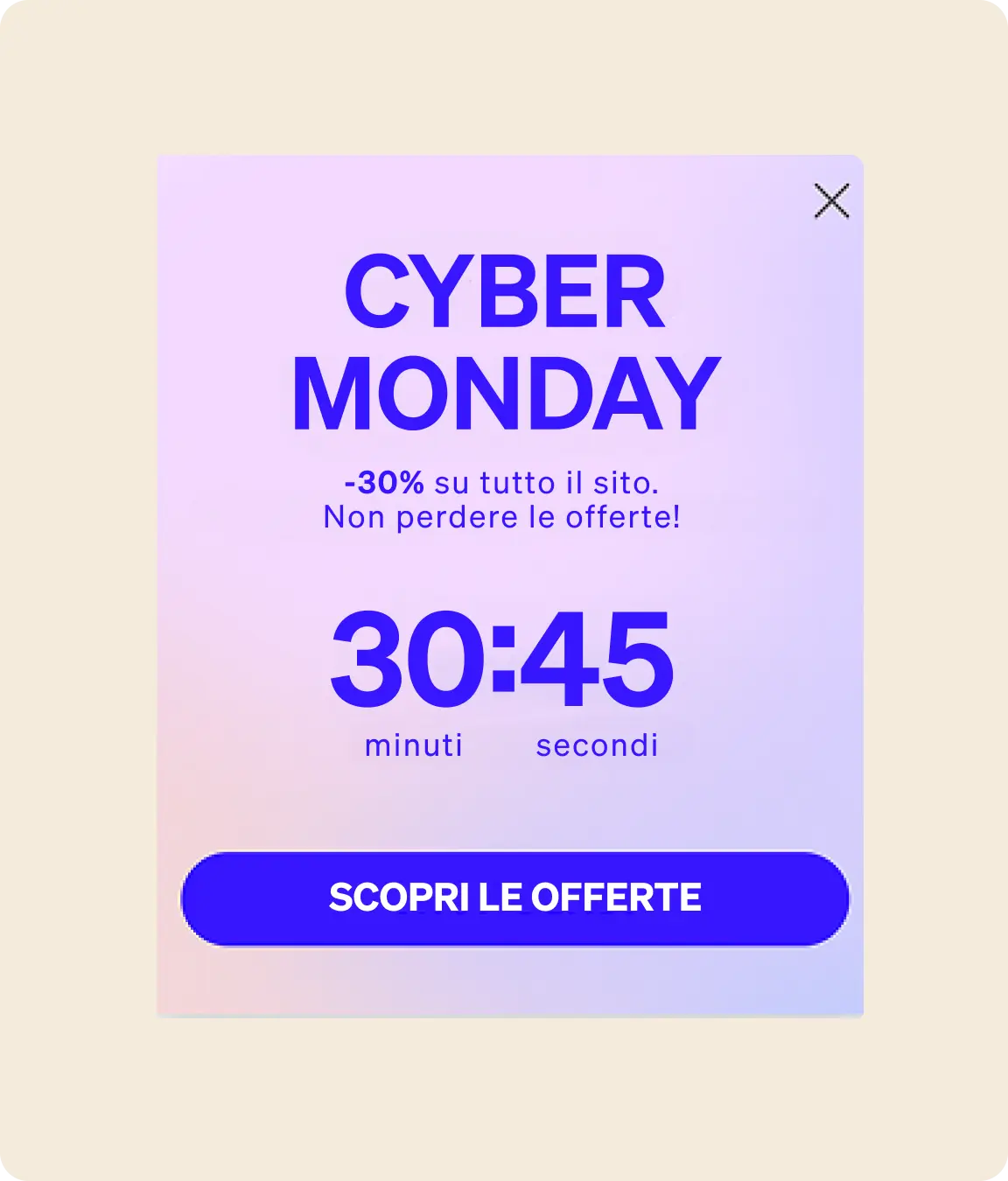1008x1181 pixels.
Task: Tap the Scopri le offerte button
Action: 514,898
